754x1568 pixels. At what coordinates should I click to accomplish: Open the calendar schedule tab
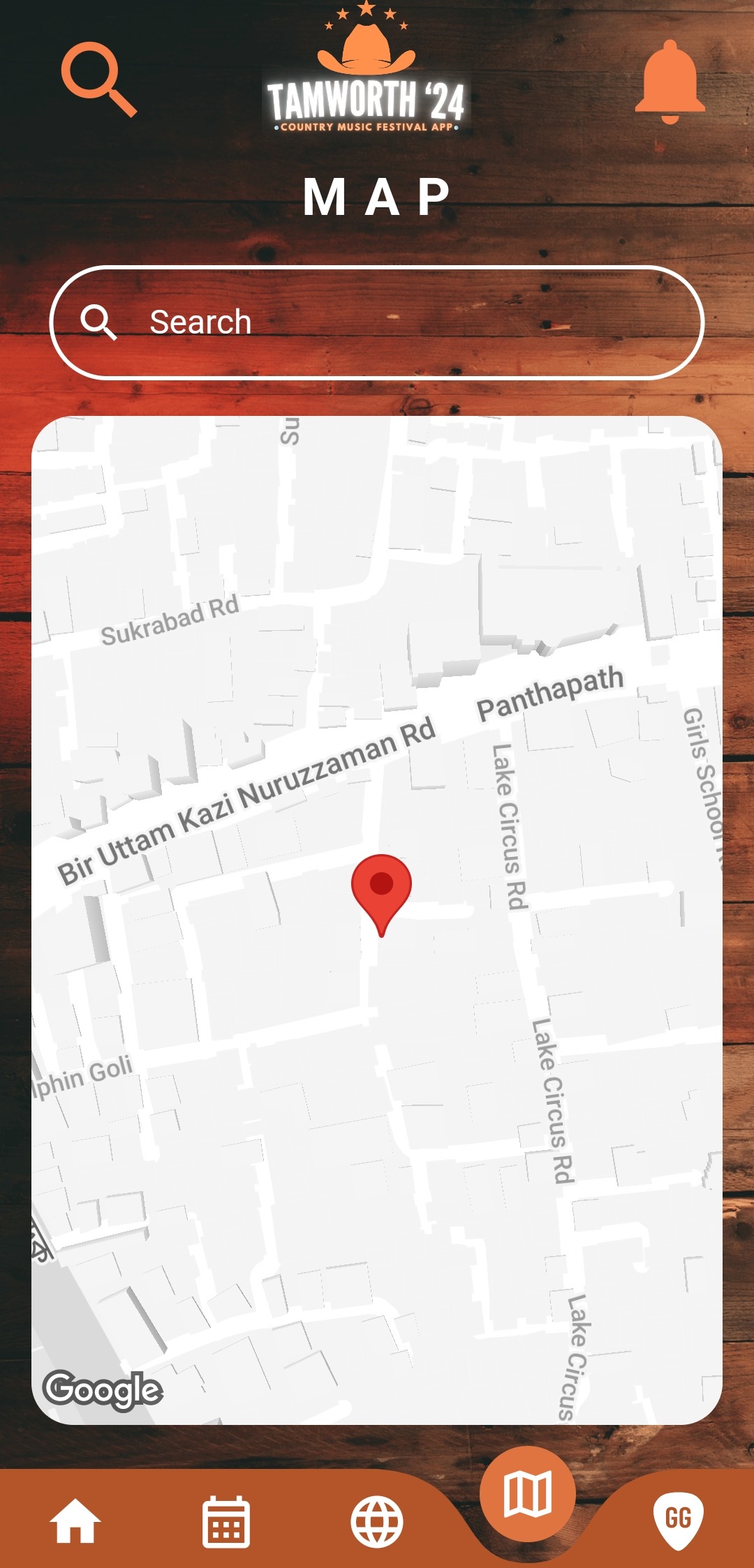pyautogui.click(x=226, y=1522)
